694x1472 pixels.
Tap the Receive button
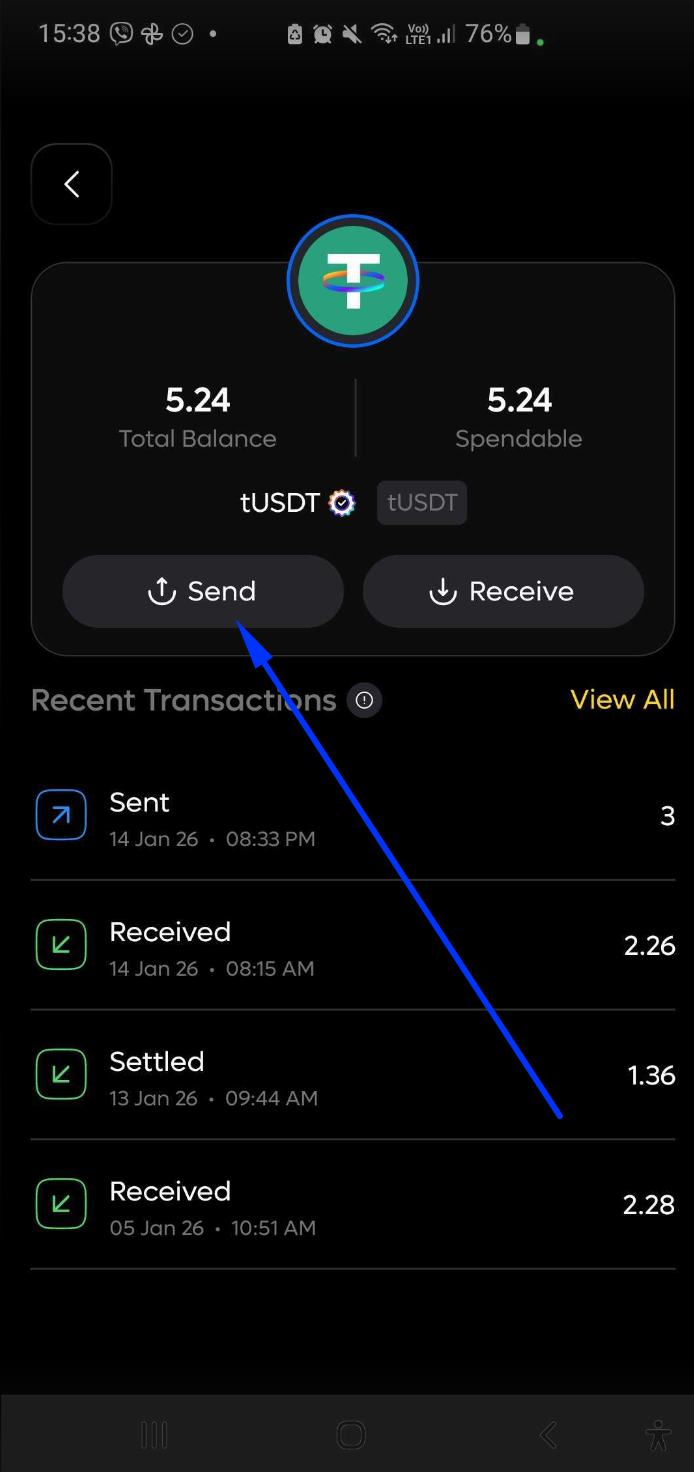[x=503, y=591]
